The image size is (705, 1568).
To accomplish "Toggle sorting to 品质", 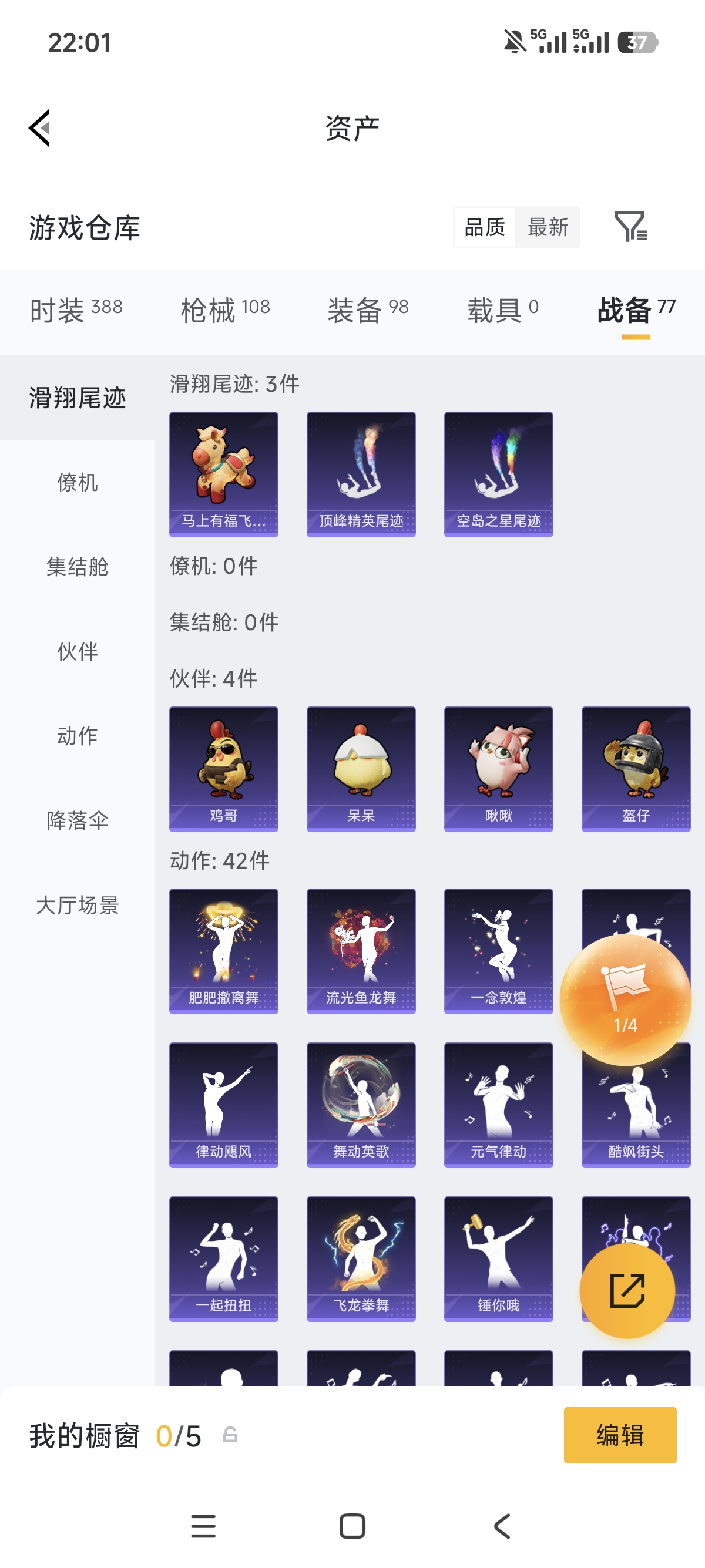I will tap(483, 228).
